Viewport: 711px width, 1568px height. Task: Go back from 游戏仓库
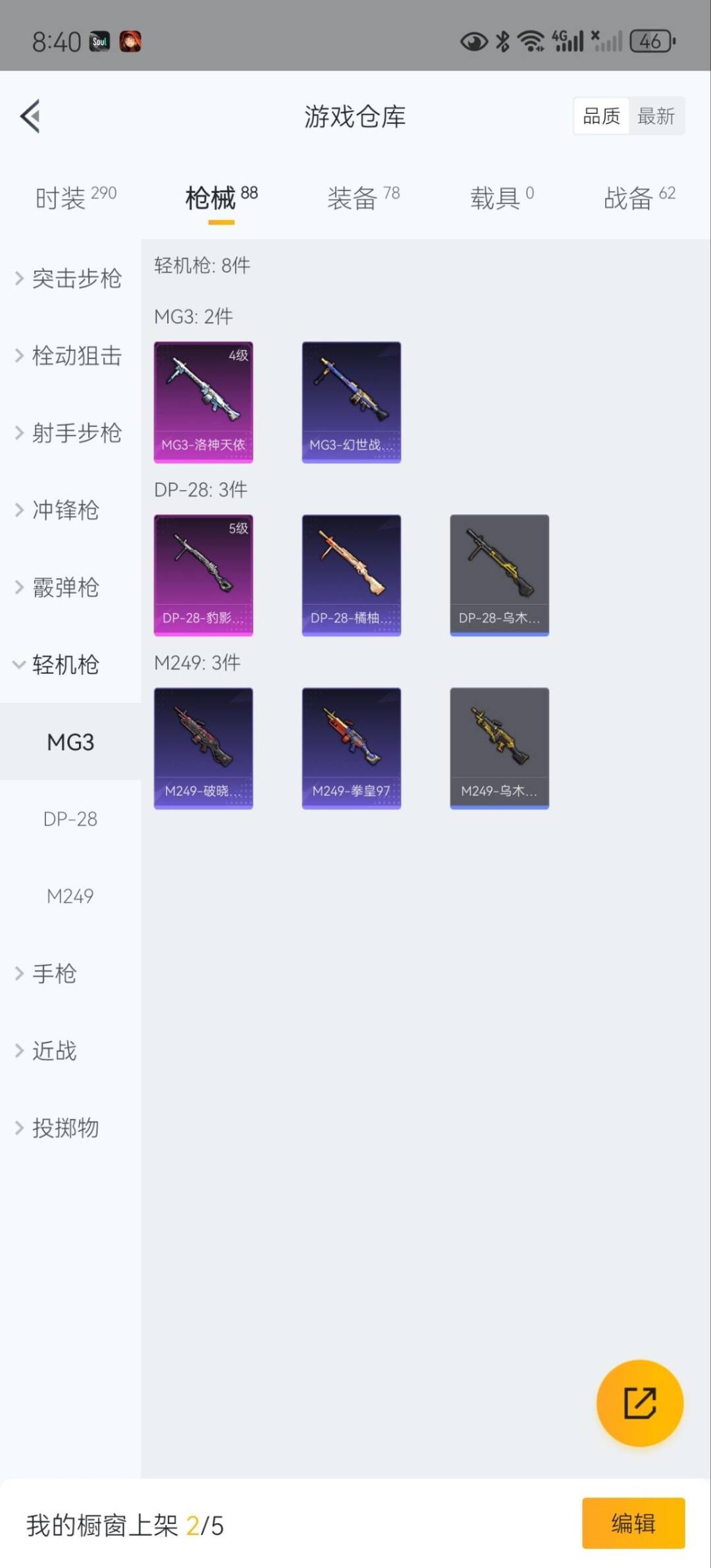tap(30, 116)
